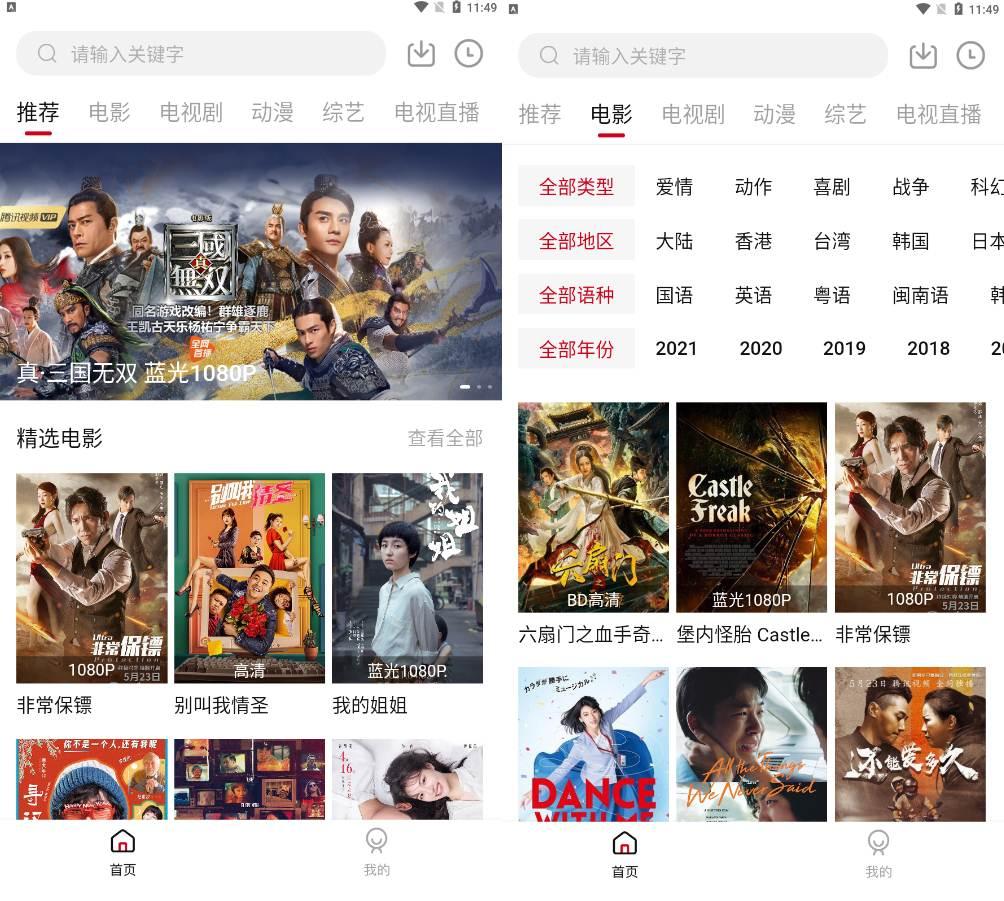Image resolution: width=1004 pixels, height=901 pixels.
Task: Select the year 2019 filter
Action: pos(844,349)
